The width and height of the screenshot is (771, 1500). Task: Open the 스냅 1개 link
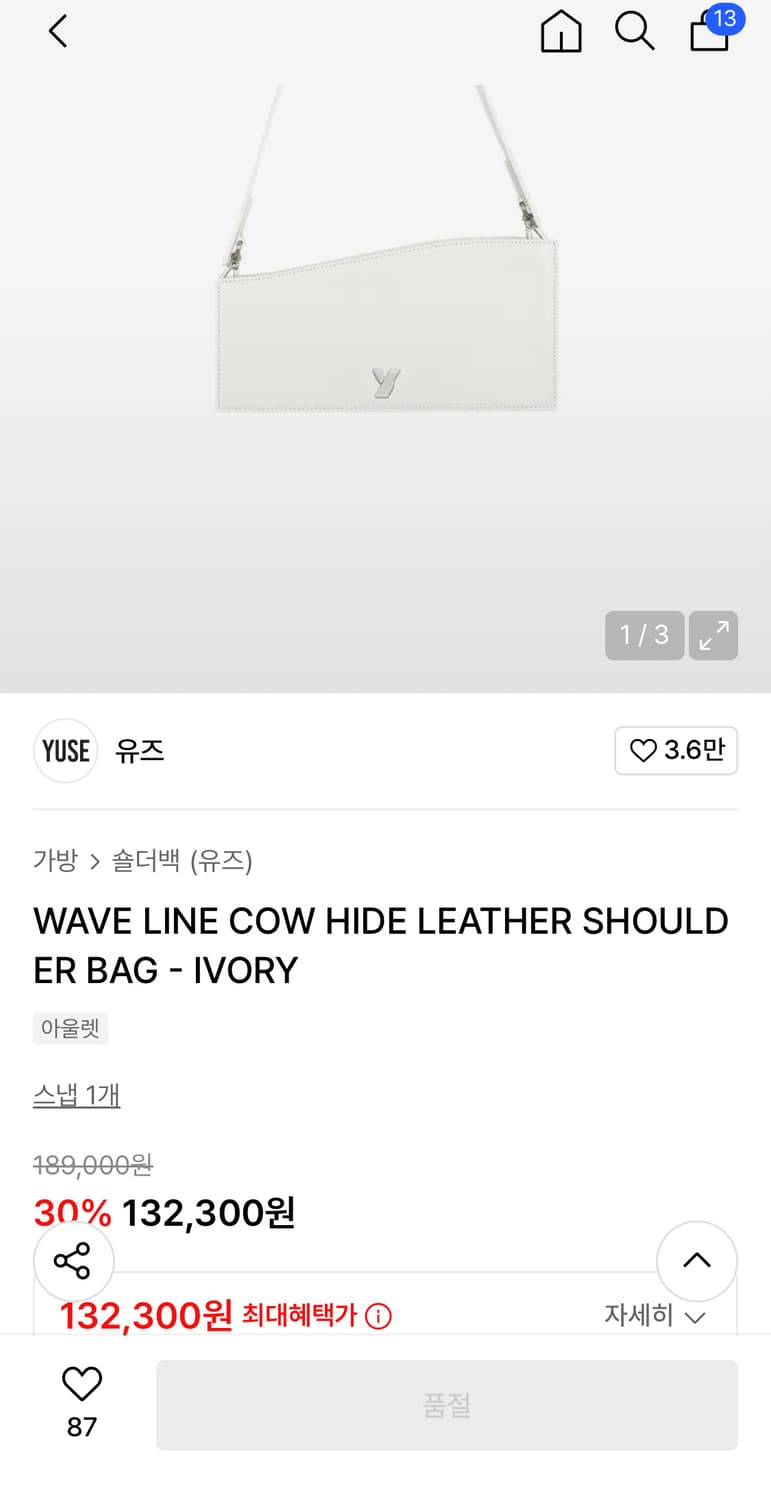76,1094
